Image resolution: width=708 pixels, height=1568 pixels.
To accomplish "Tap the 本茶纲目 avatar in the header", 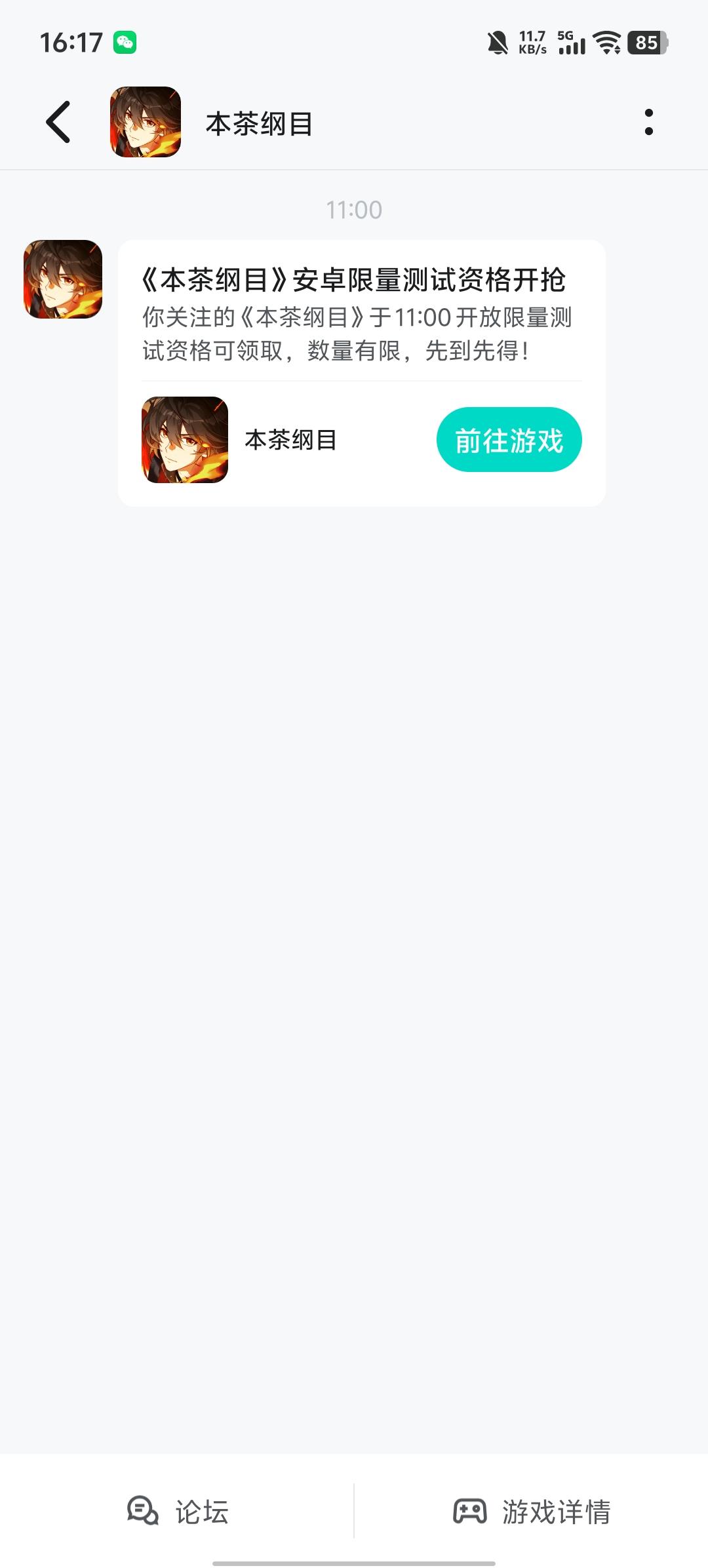I will coord(146,122).
